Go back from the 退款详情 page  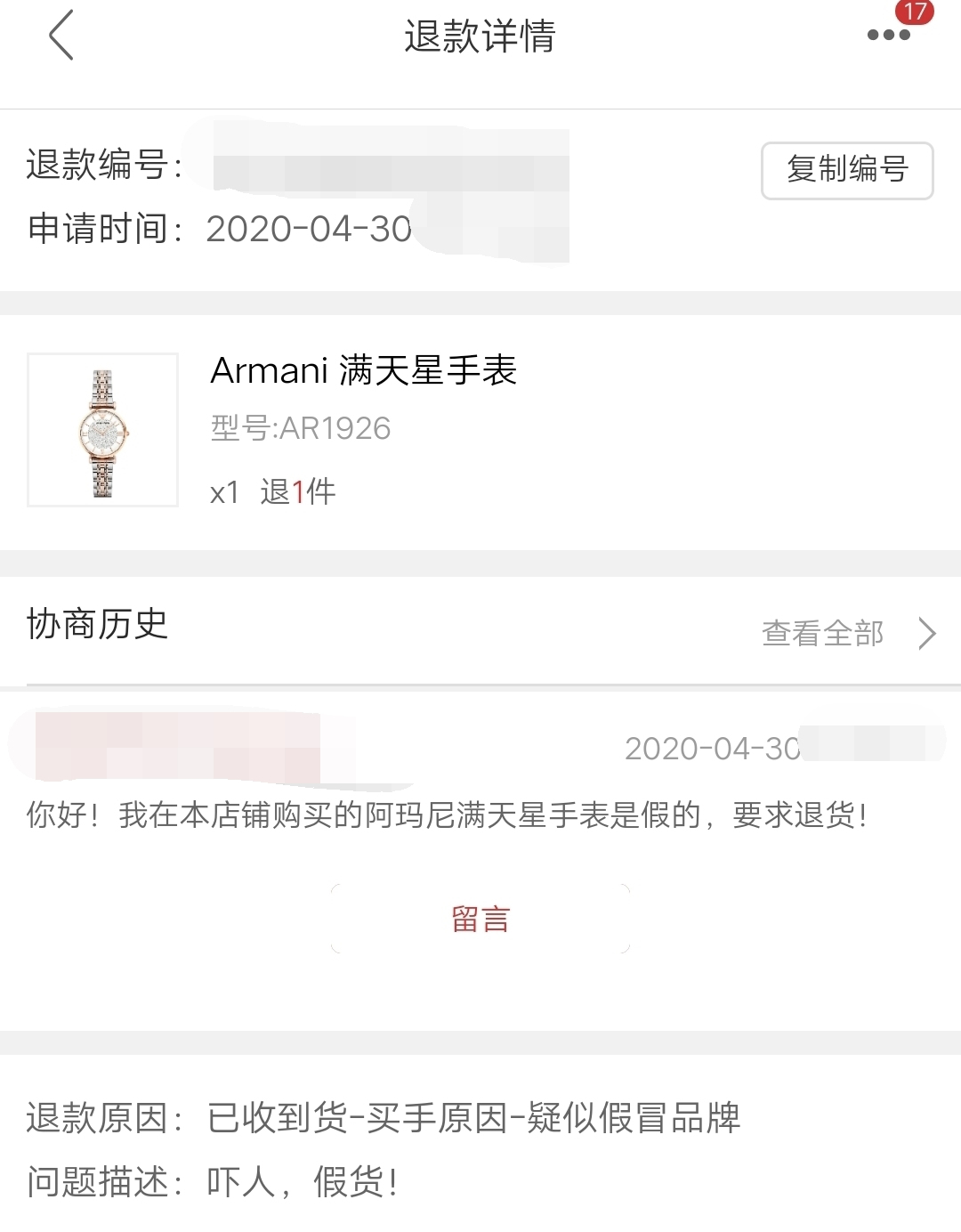coord(61,36)
